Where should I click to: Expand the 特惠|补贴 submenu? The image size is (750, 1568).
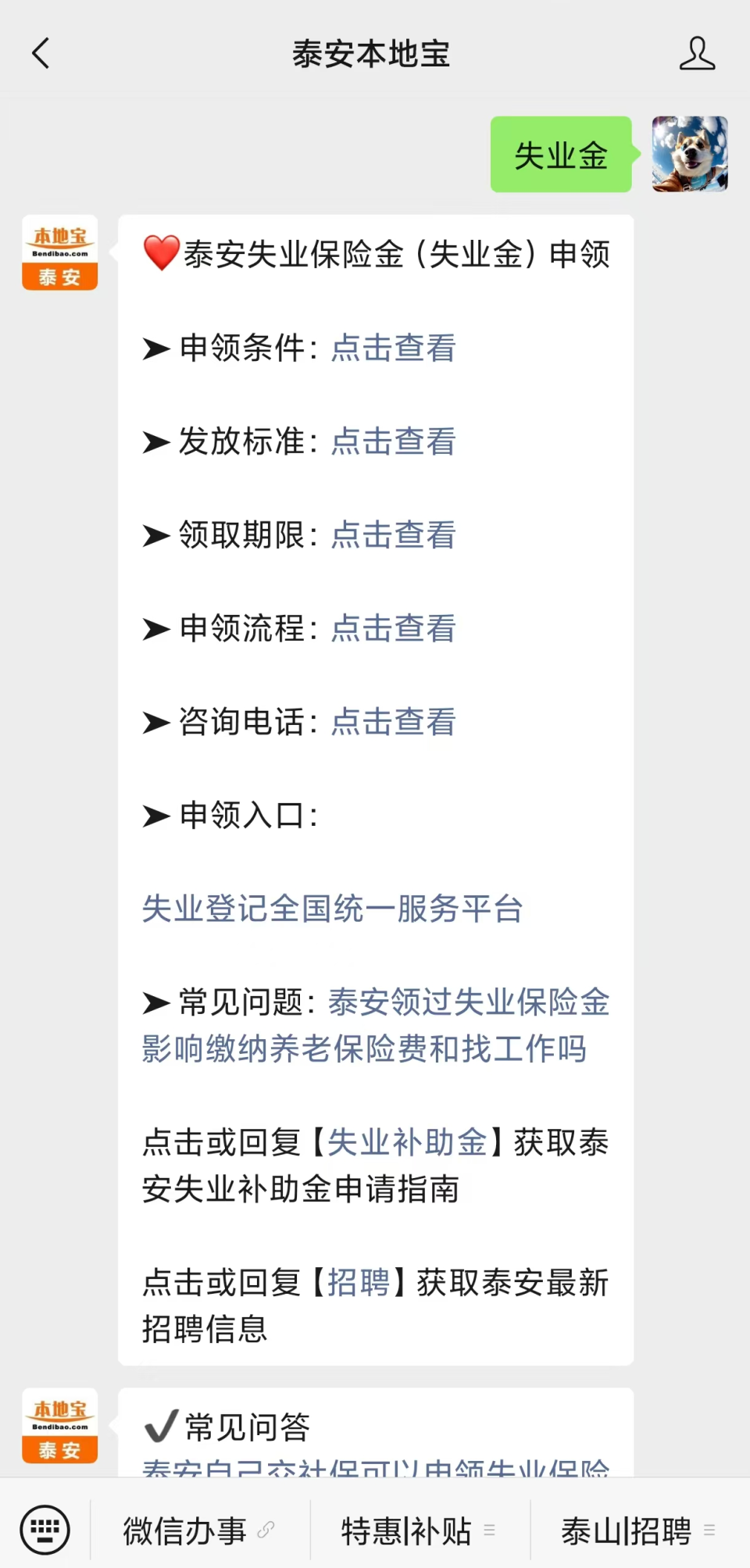pos(491,1531)
